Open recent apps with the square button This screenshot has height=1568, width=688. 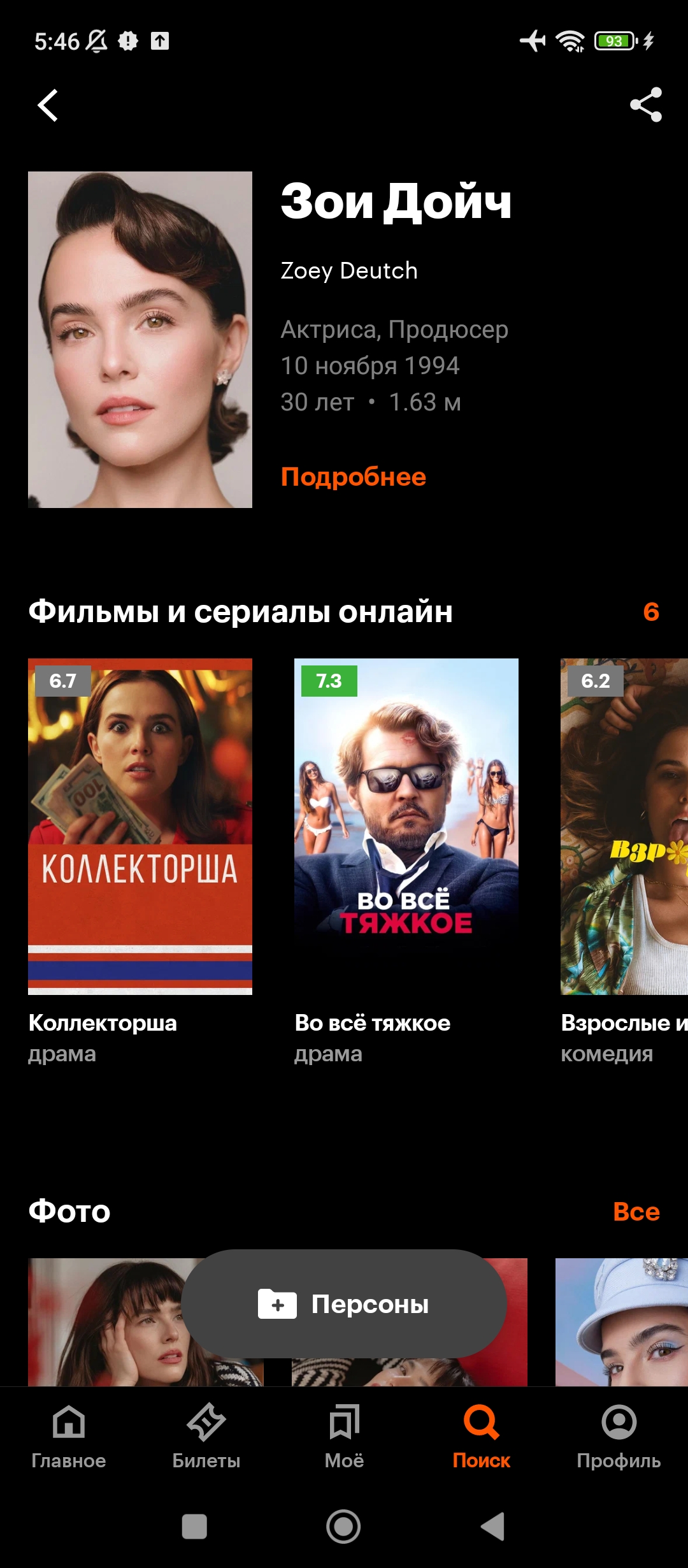[194, 1527]
